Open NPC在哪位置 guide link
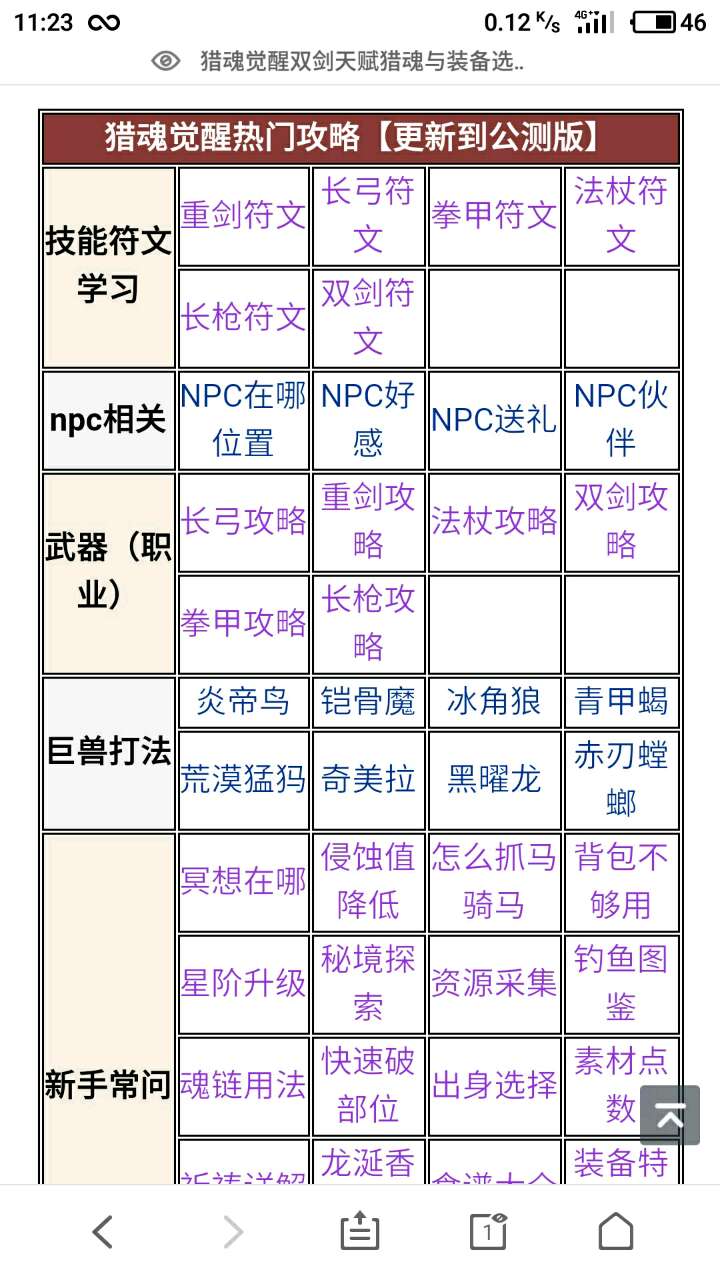This screenshot has width=720, height=1280. (243, 420)
